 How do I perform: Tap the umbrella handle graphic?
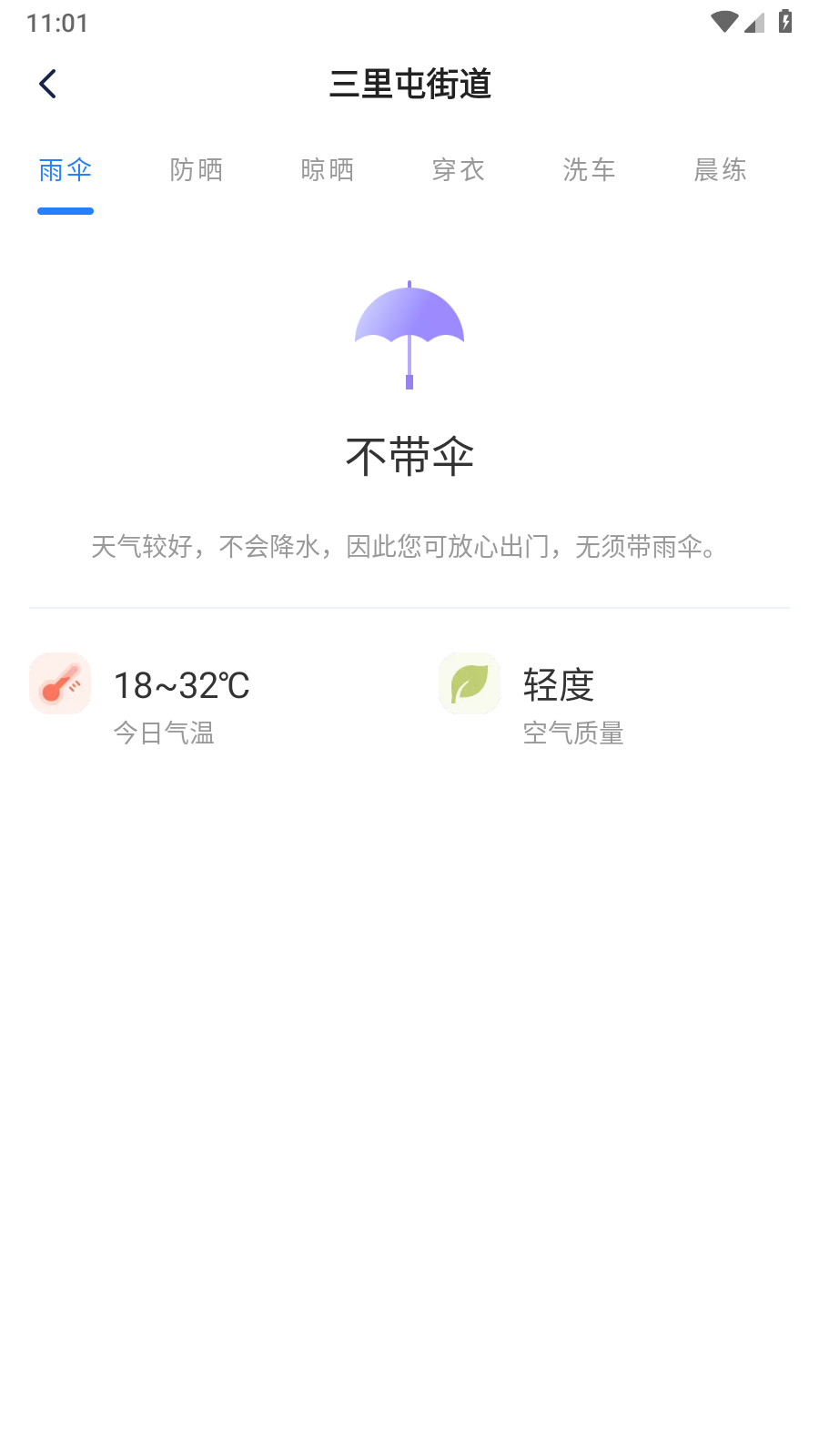[409, 376]
